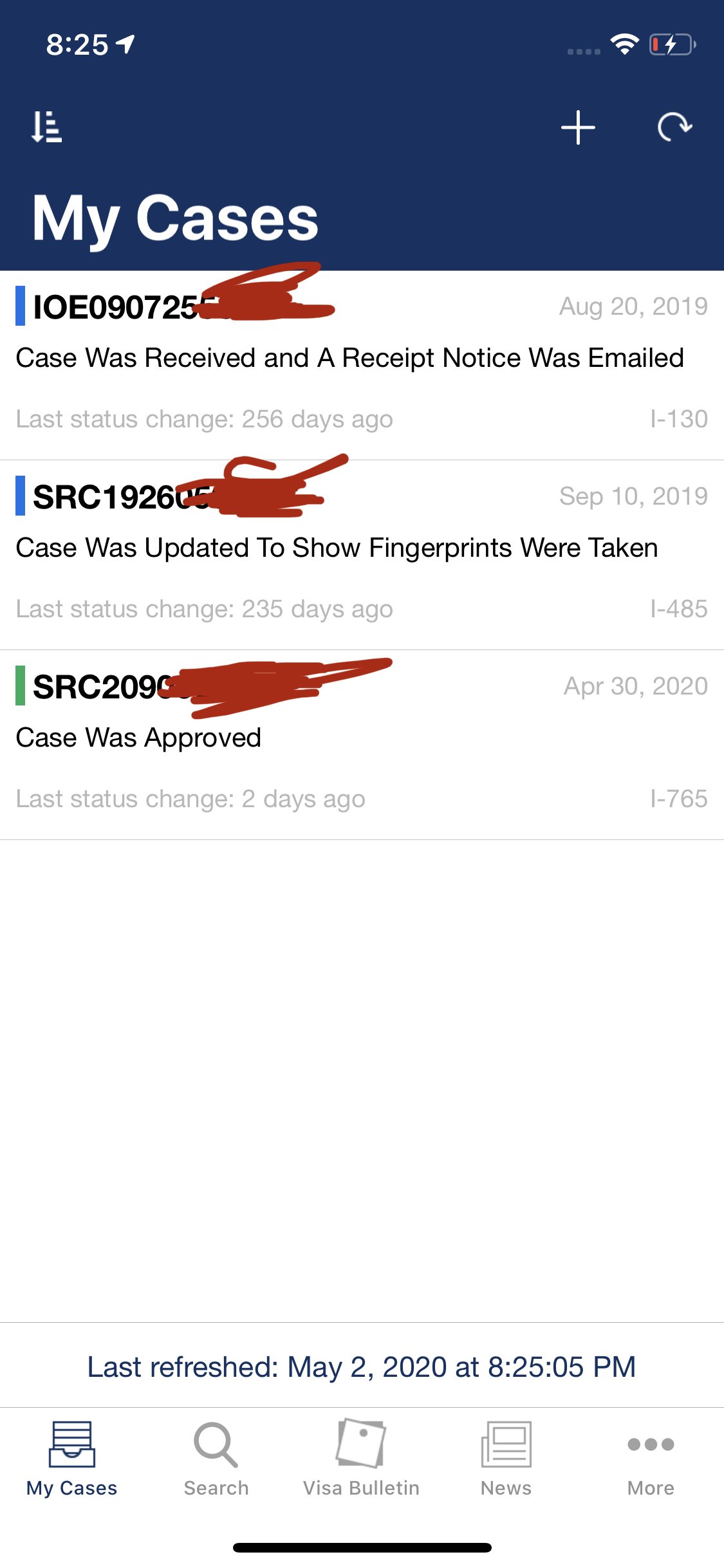This screenshot has height=1568, width=724.
Task: Open the approved I-765 case
Action: coord(362,745)
